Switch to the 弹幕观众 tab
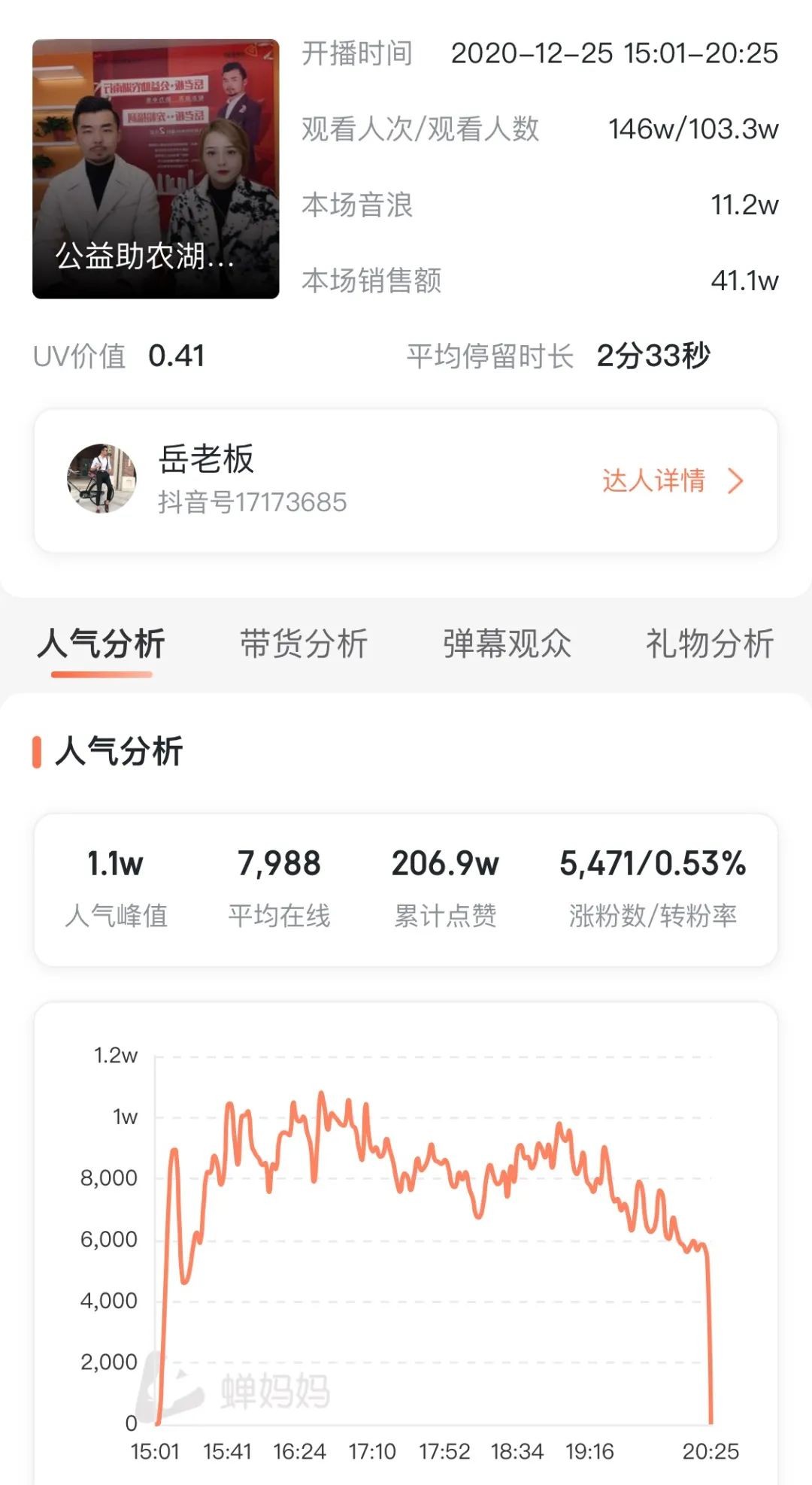Screen dimensions: 812x1485 pos(507,644)
